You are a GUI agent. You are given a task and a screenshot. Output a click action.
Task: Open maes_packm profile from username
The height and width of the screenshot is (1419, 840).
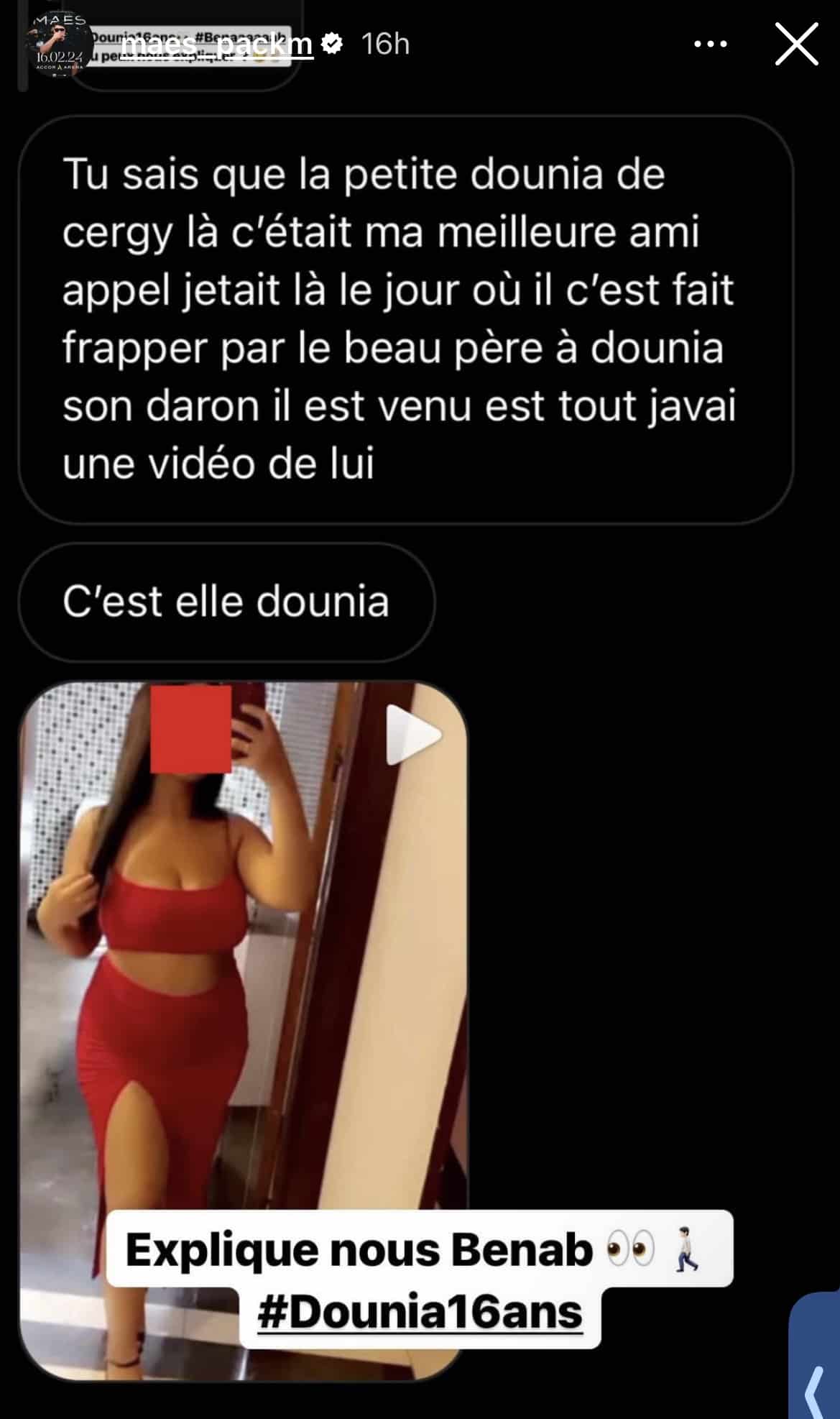coord(216,45)
